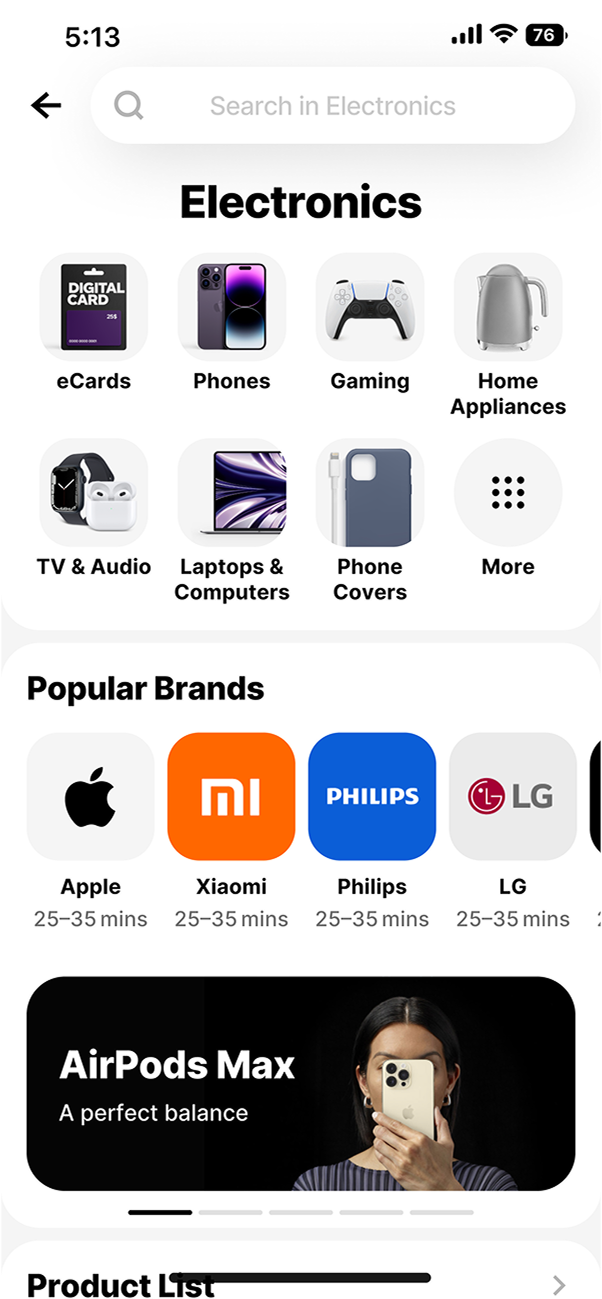Tap the Search in Electronics field

pos(332,106)
